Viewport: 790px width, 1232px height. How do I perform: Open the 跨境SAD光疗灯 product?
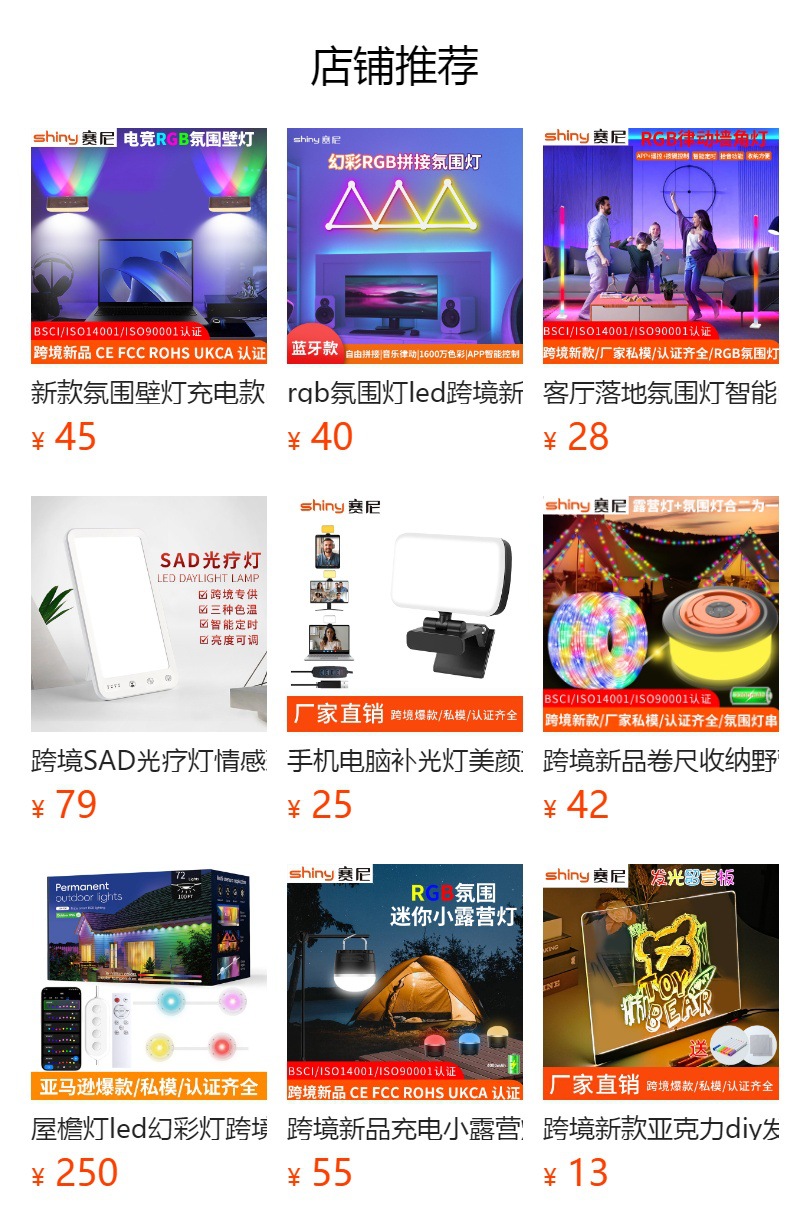coord(149,614)
